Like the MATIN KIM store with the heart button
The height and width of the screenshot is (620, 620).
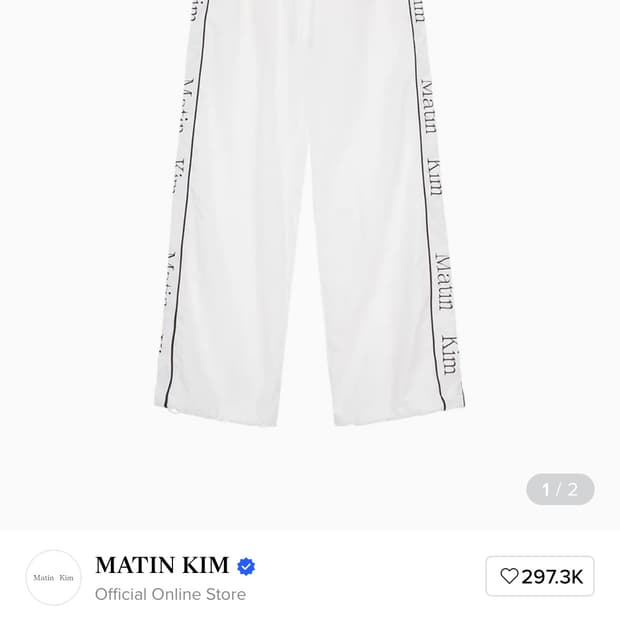pyautogui.click(x=540, y=576)
